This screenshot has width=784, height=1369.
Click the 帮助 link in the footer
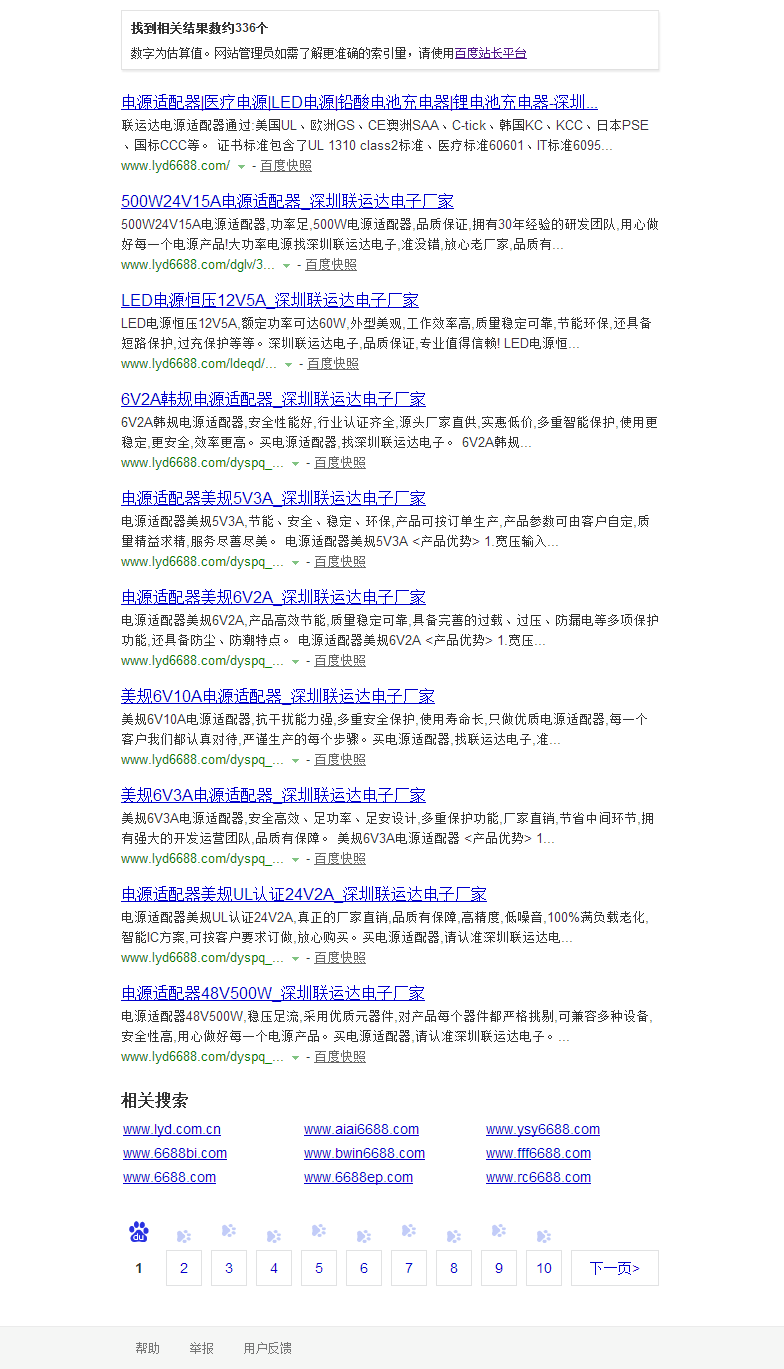point(147,1347)
